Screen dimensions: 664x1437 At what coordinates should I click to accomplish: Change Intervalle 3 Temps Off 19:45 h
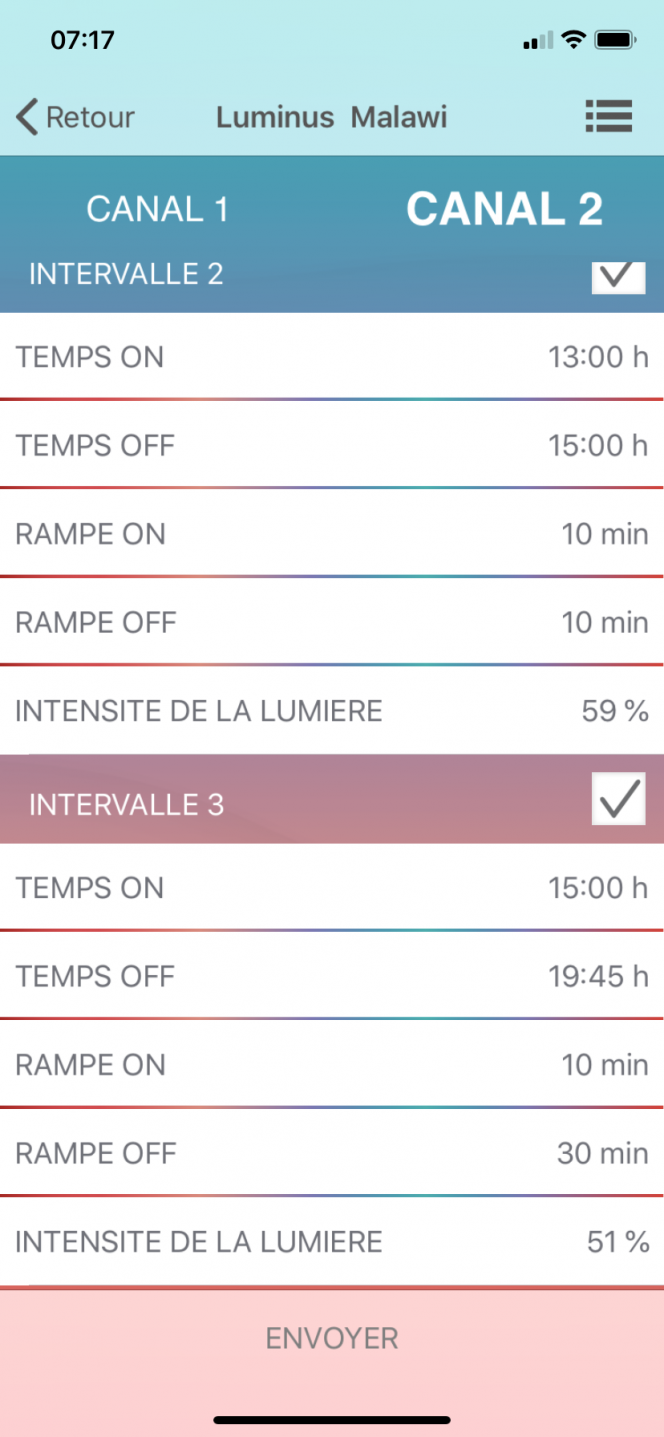[332, 976]
